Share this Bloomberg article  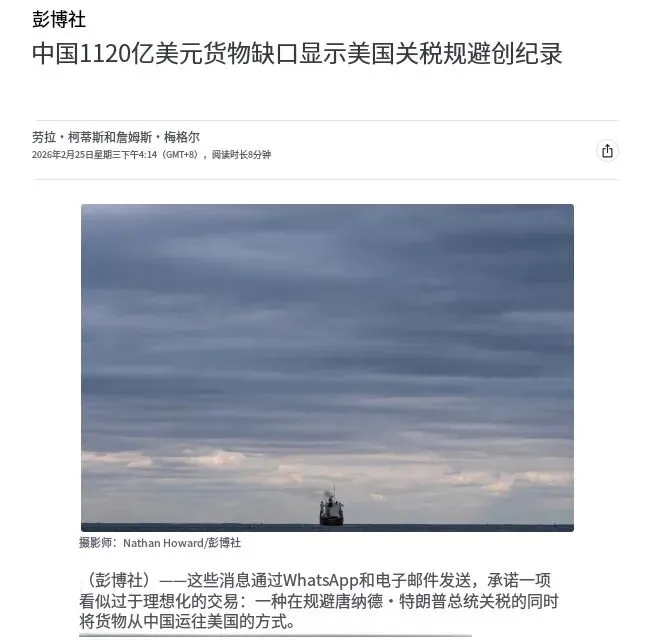[606, 151]
